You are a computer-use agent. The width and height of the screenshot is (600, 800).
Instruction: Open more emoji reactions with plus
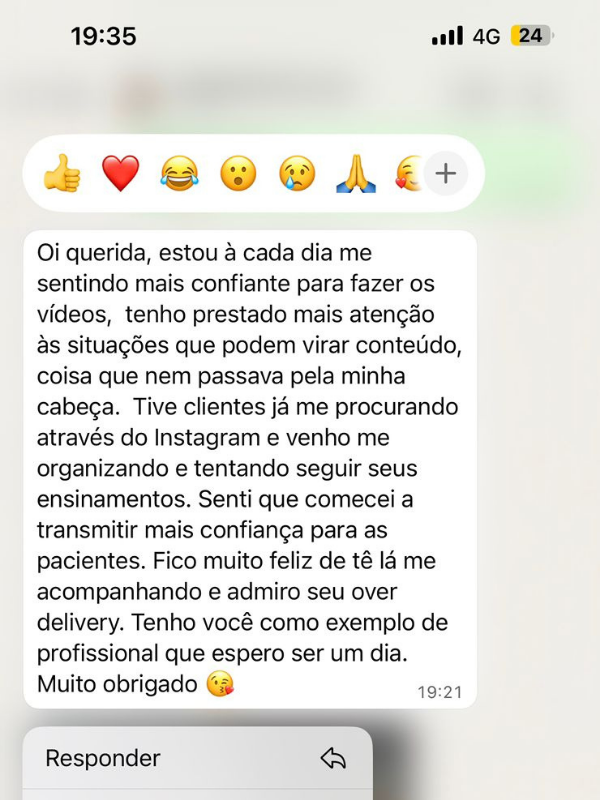tap(445, 174)
